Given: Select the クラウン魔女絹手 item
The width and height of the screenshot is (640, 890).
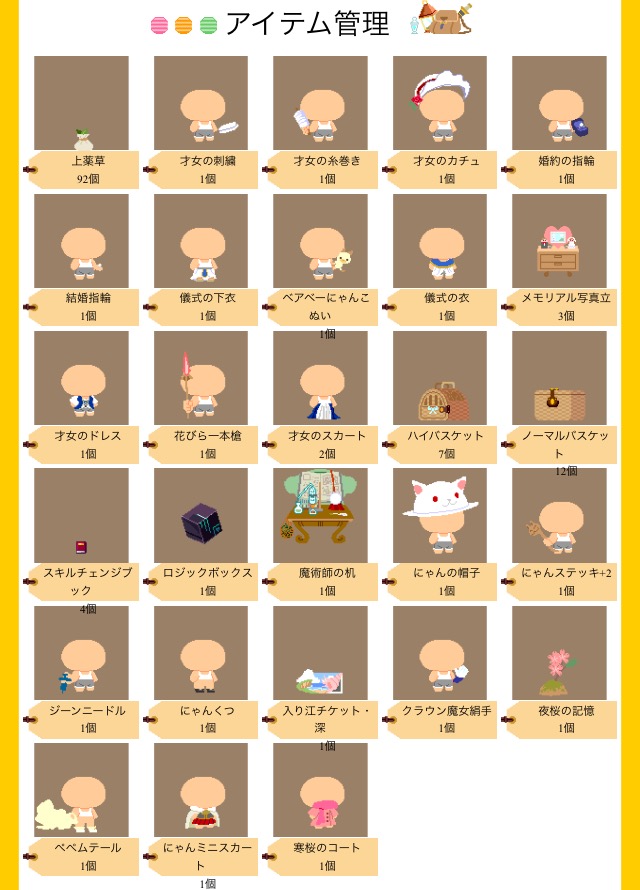Looking at the screenshot, I should [439, 653].
